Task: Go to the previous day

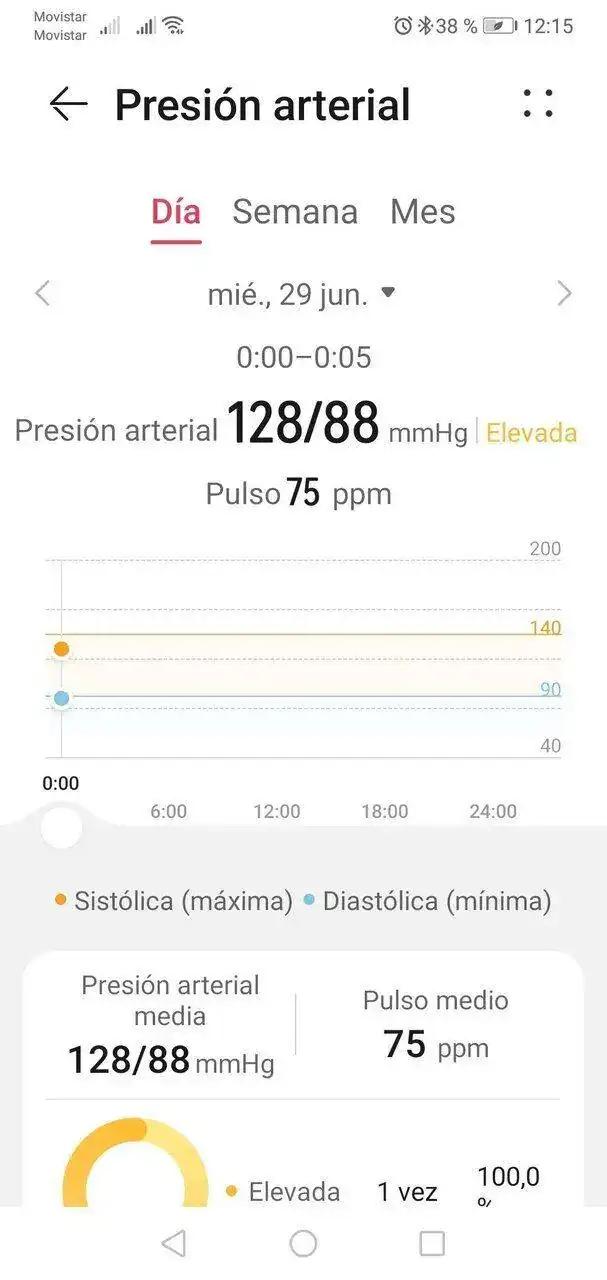Action: (42, 294)
